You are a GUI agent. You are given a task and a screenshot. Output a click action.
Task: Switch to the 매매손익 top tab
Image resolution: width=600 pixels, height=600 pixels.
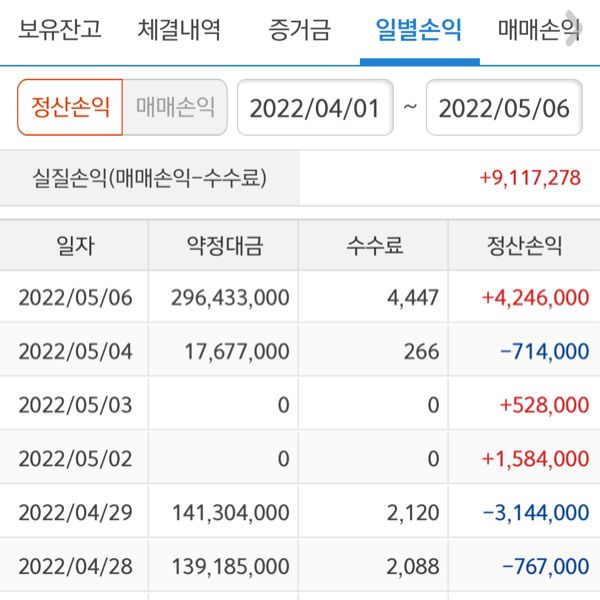(539, 30)
